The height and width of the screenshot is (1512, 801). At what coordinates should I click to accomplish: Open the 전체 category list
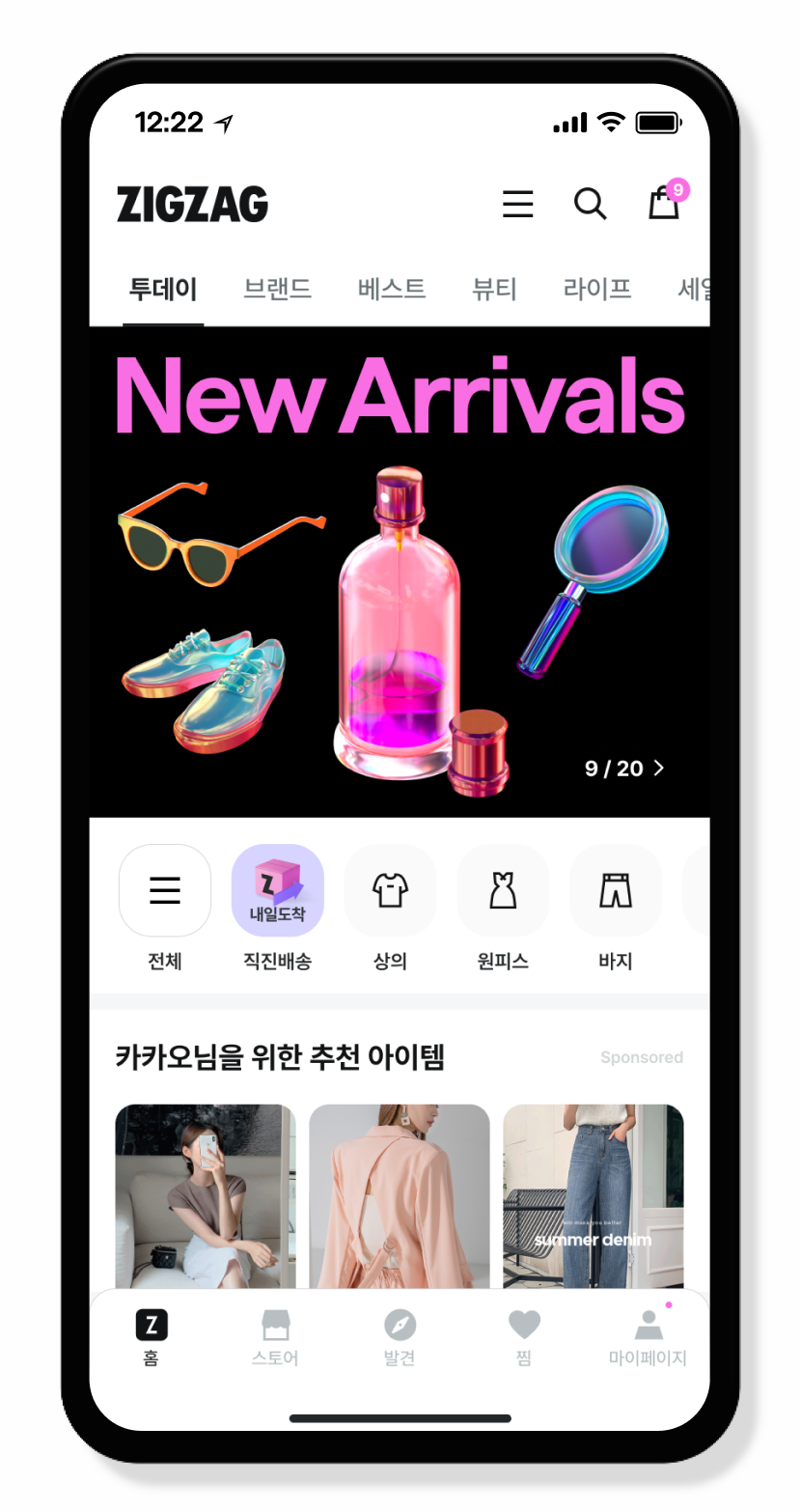[165, 891]
